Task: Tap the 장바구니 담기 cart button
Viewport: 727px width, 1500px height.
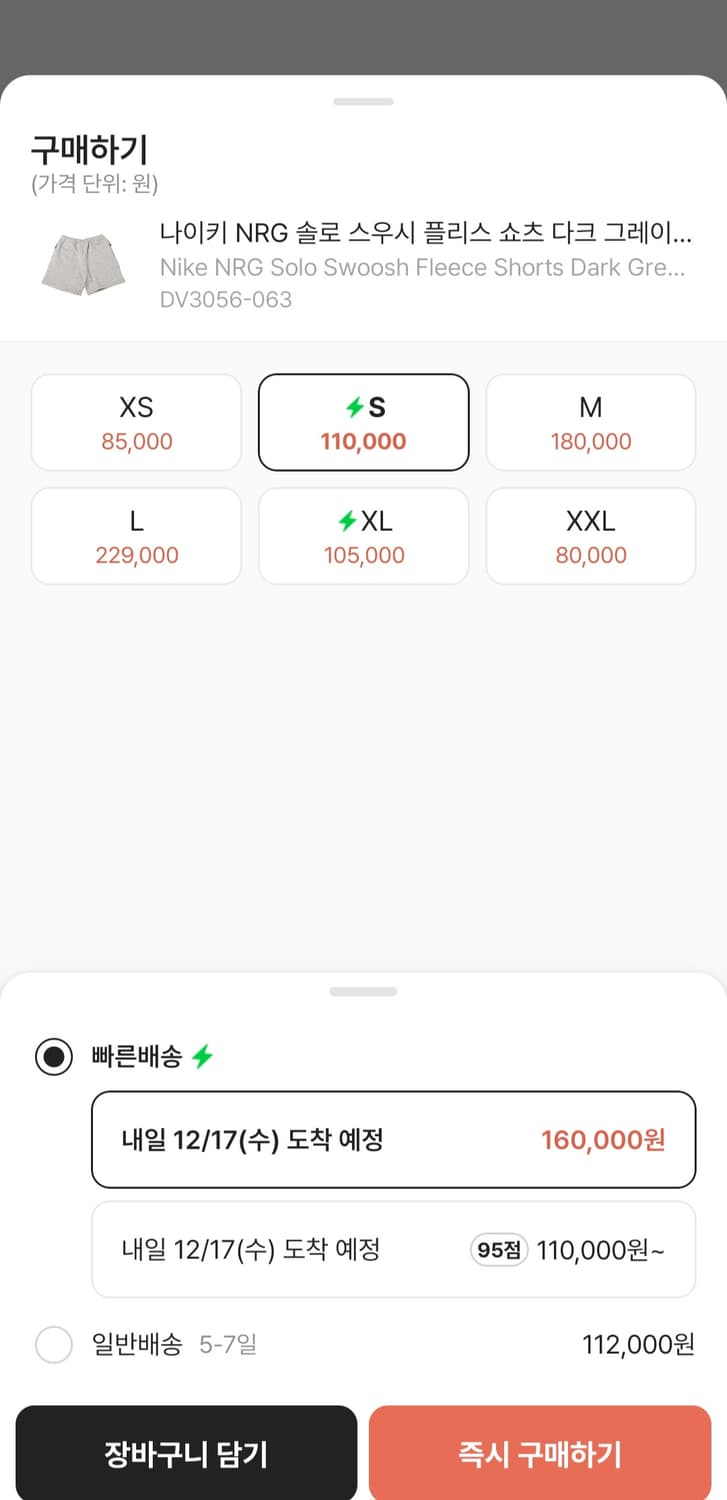Action: coord(186,1452)
